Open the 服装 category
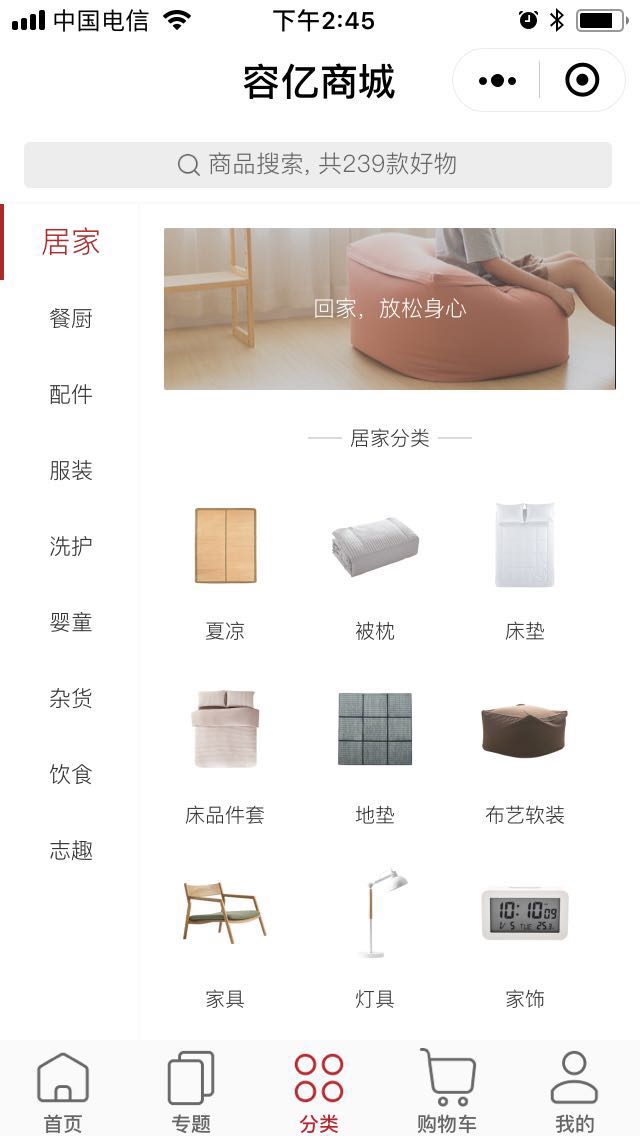This screenshot has width=640, height=1136. pos(70,471)
